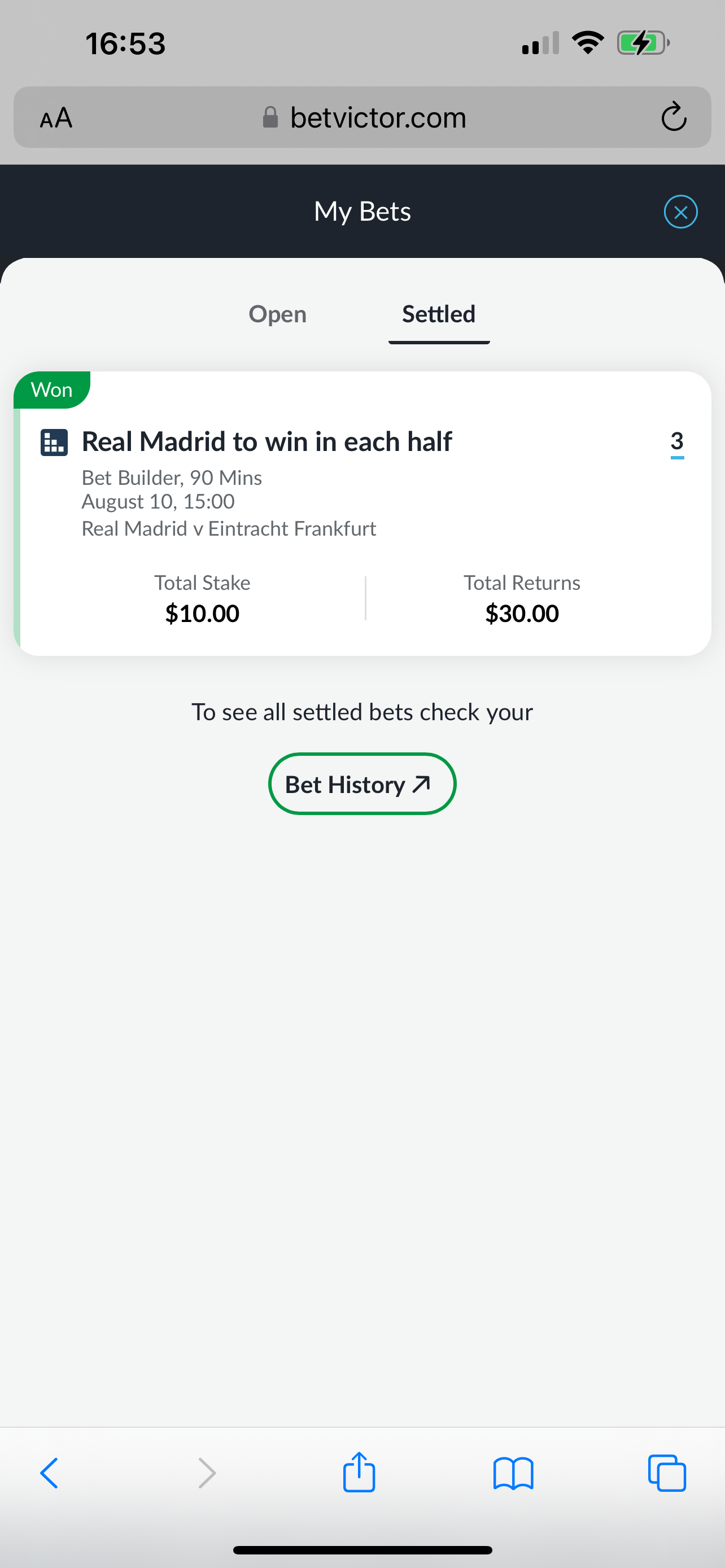Share this page from Safari toolbar
This screenshot has height=1568, width=725.
click(359, 1473)
